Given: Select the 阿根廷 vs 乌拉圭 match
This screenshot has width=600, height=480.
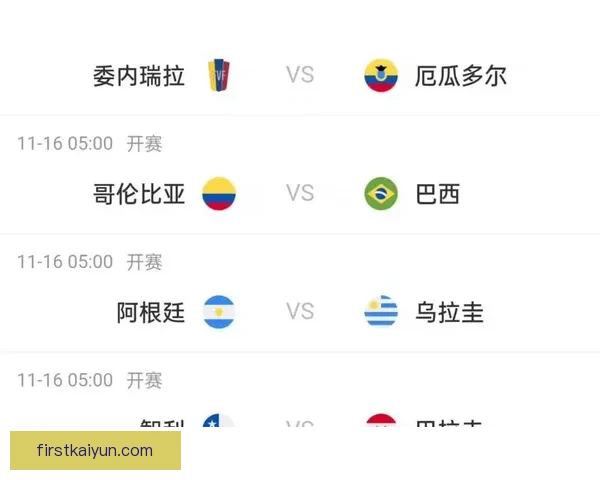Looking at the screenshot, I should pyautogui.click(x=300, y=312).
